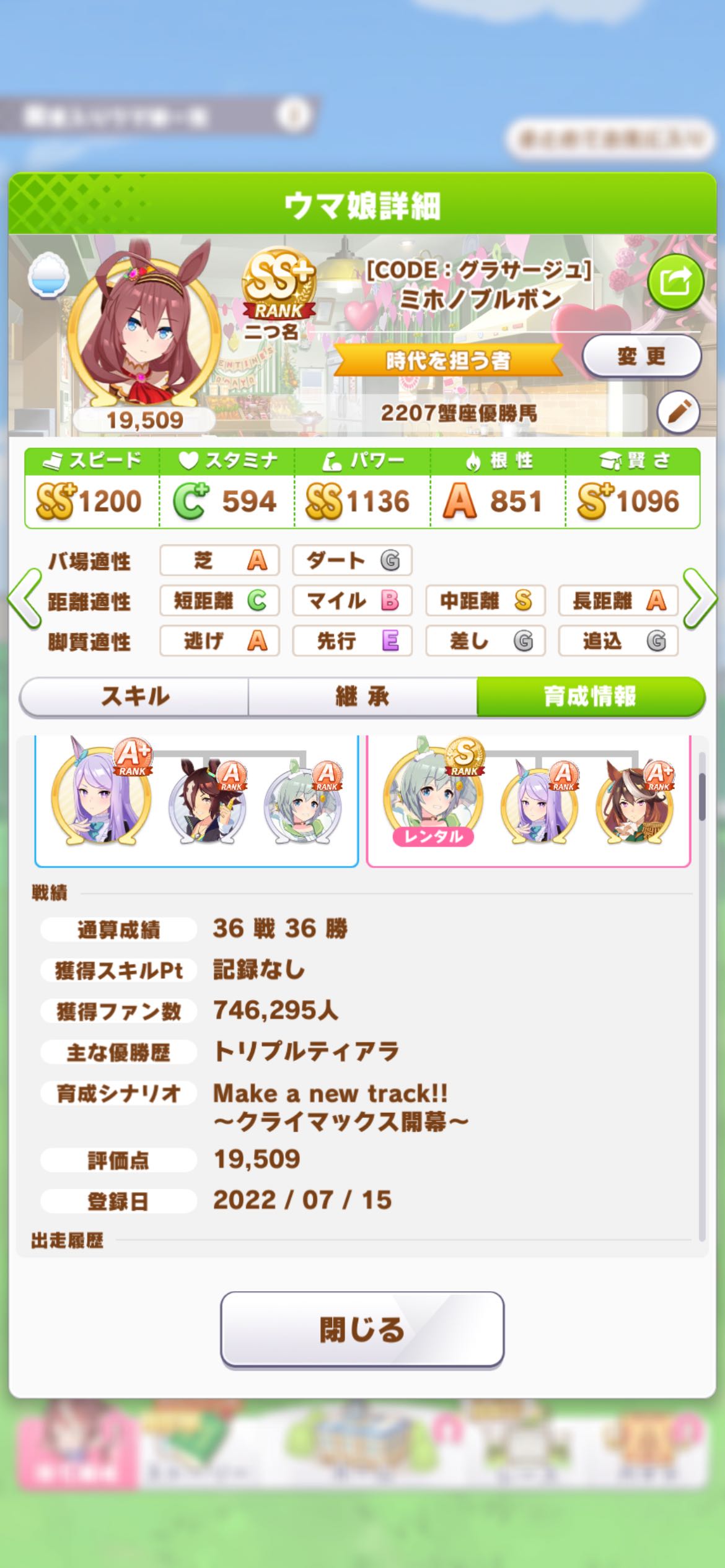Screen dimensions: 725x1568
Task: Switch to the スキル tab
Action: tap(134, 696)
